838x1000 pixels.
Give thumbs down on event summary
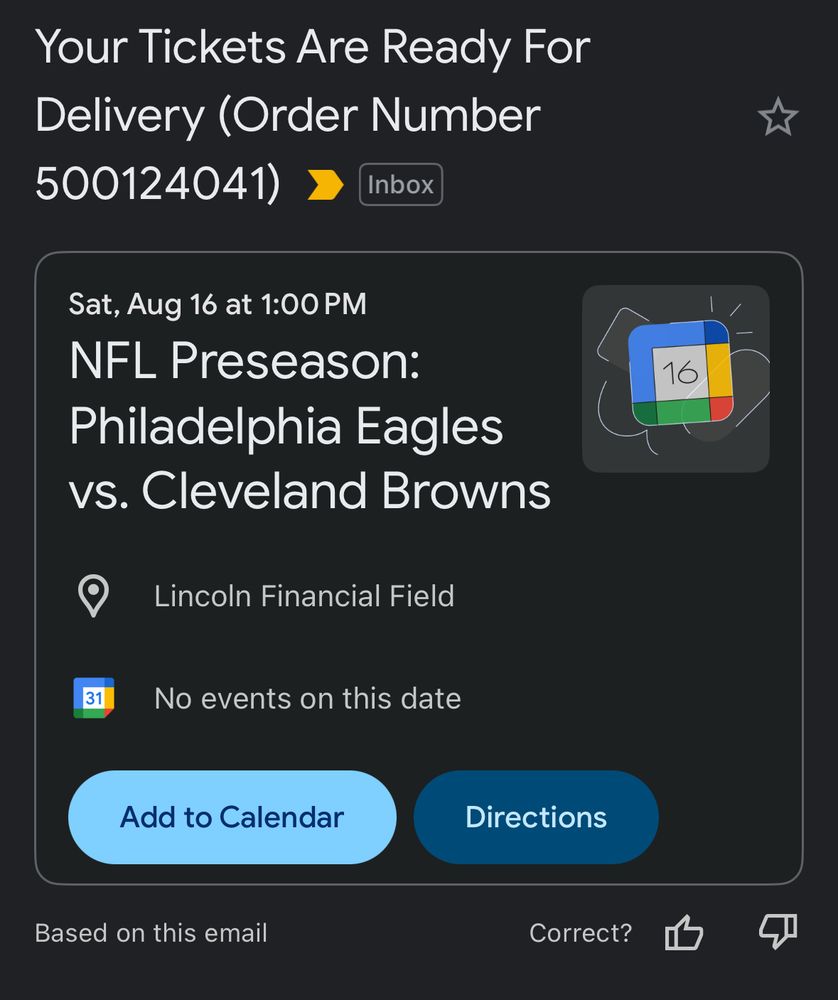(x=777, y=932)
